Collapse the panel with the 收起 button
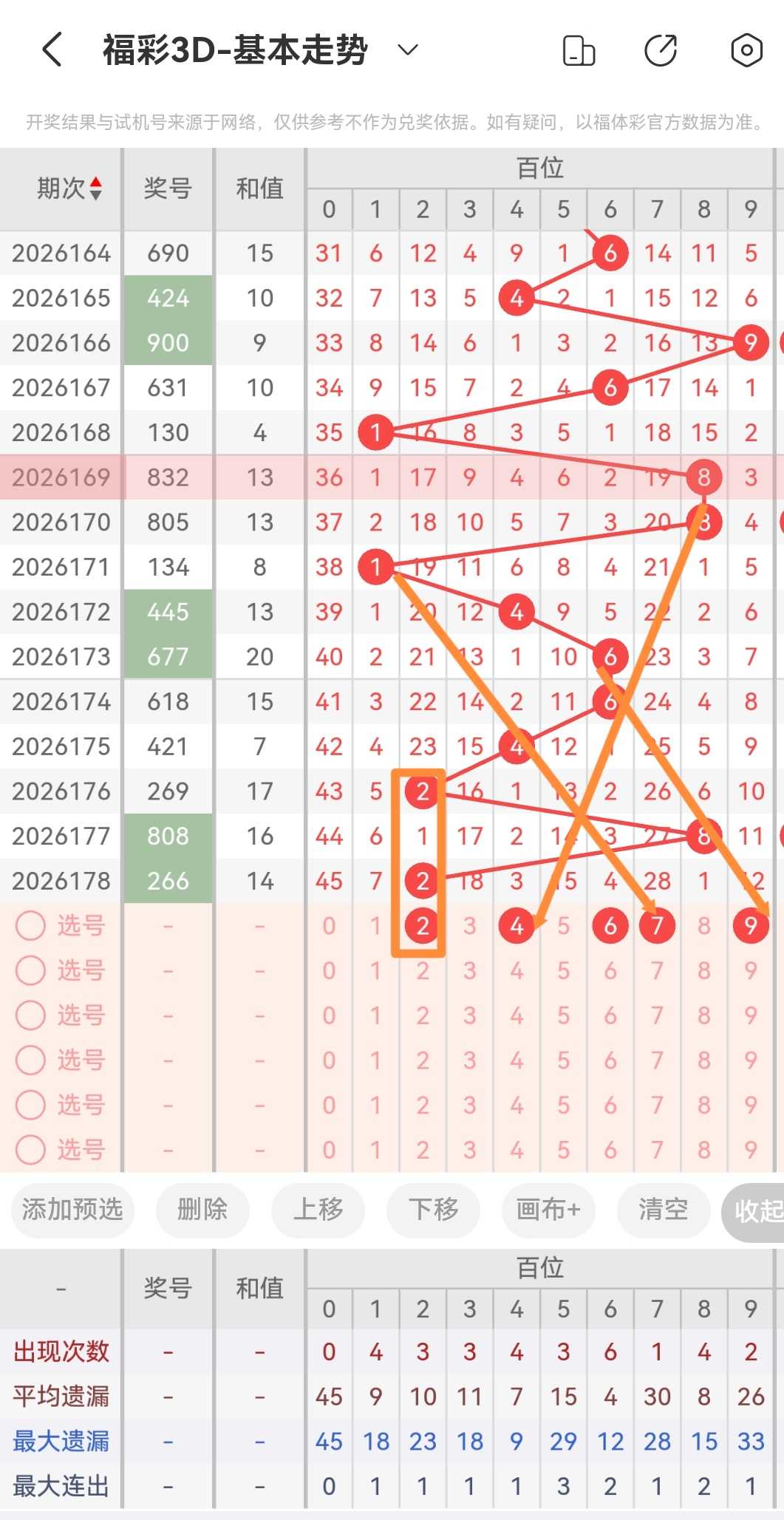Image resolution: width=784 pixels, height=1520 pixels. point(754,1210)
